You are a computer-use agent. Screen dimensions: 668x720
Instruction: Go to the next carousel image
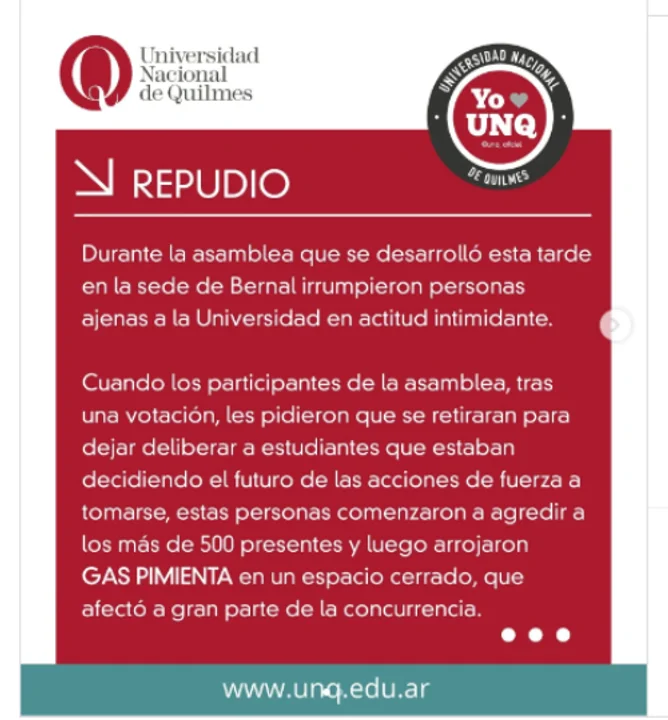coord(617,324)
